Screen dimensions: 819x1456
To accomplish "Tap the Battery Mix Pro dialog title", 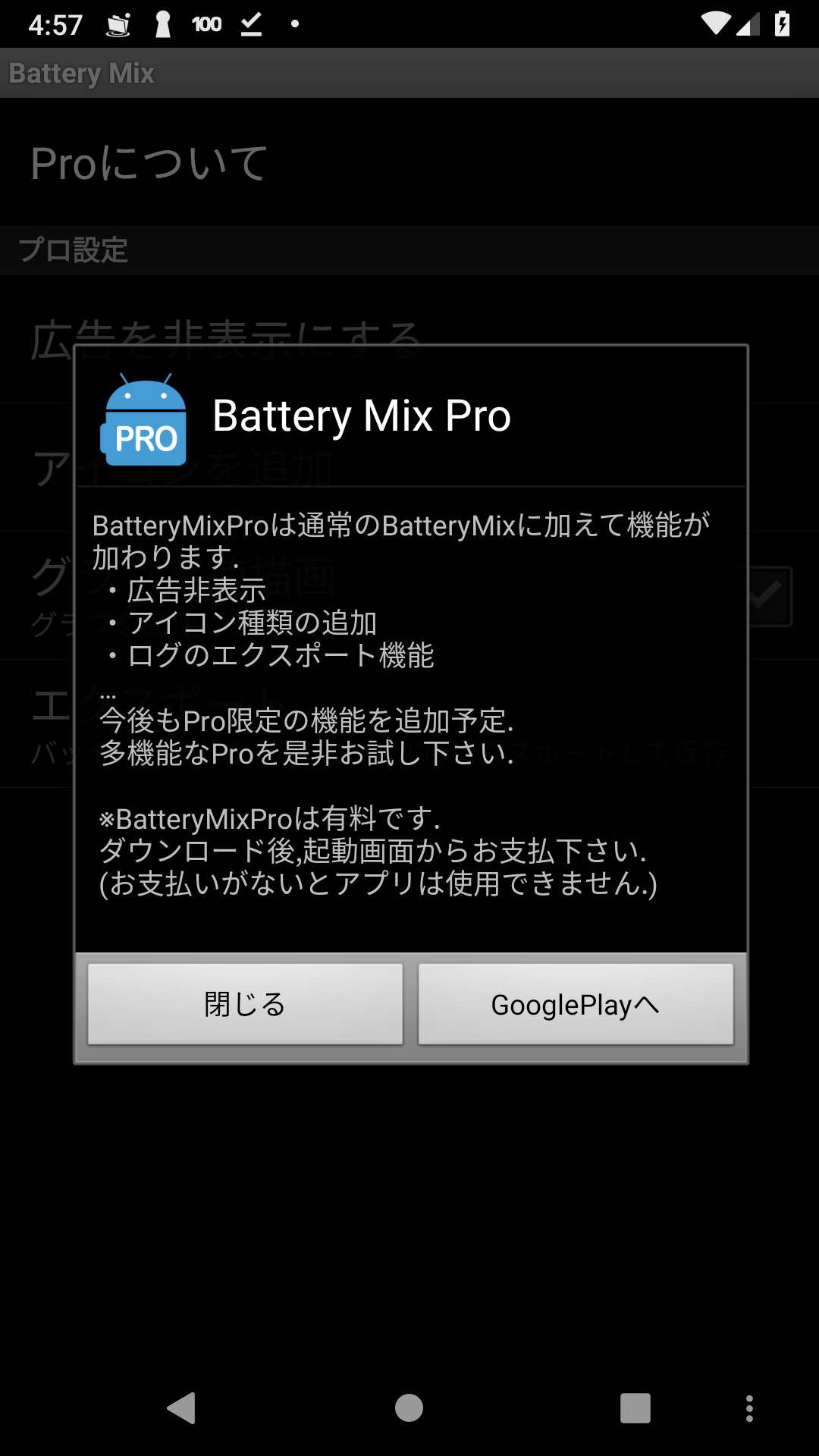I will (x=362, y=417).
